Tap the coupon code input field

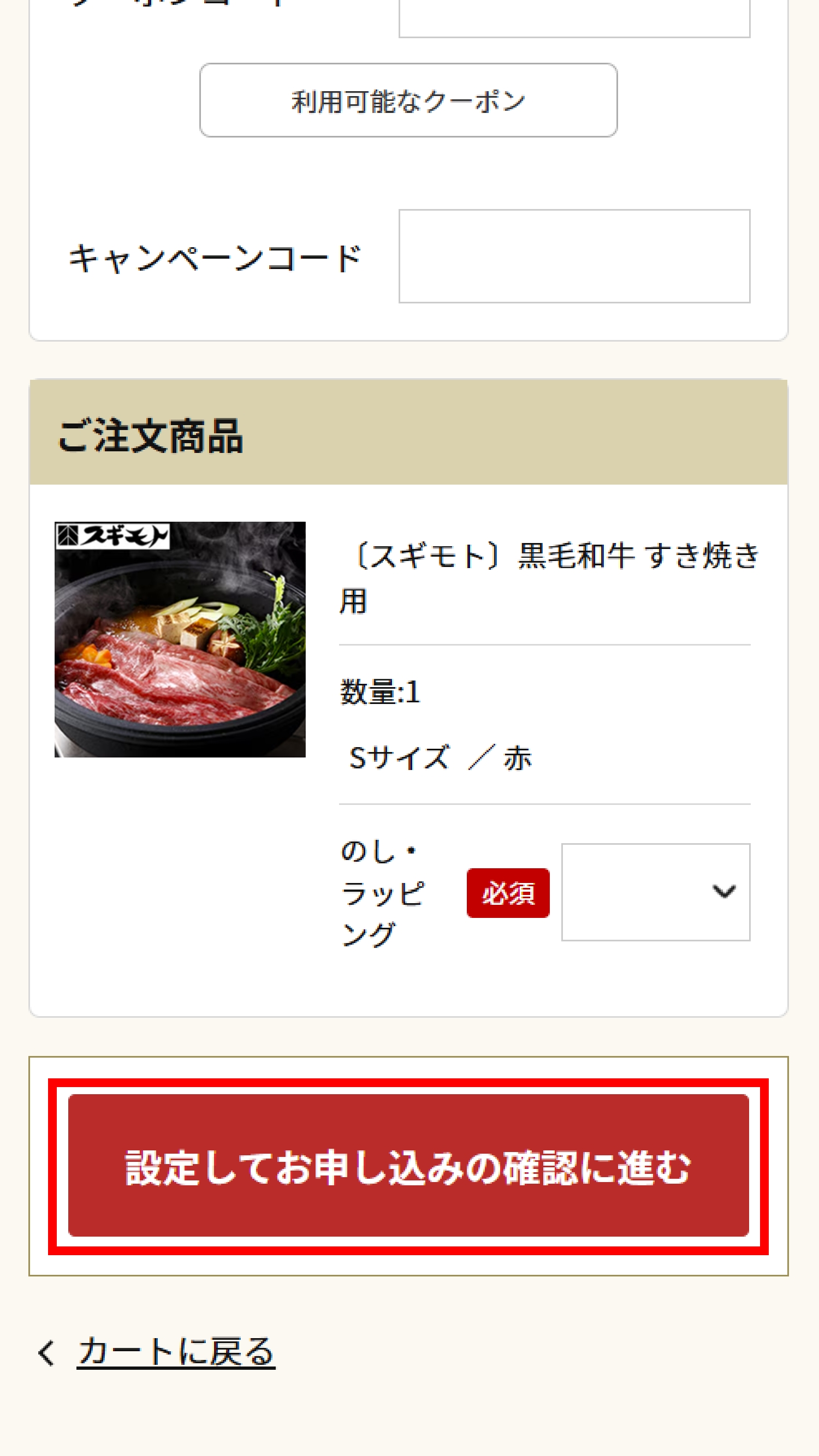coord(574,17)
